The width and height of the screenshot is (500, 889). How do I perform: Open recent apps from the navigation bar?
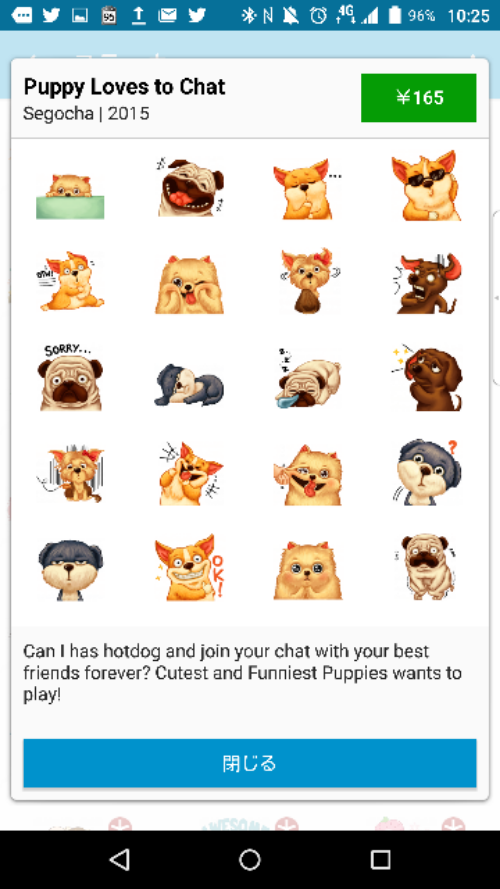[x=380, y=860]
